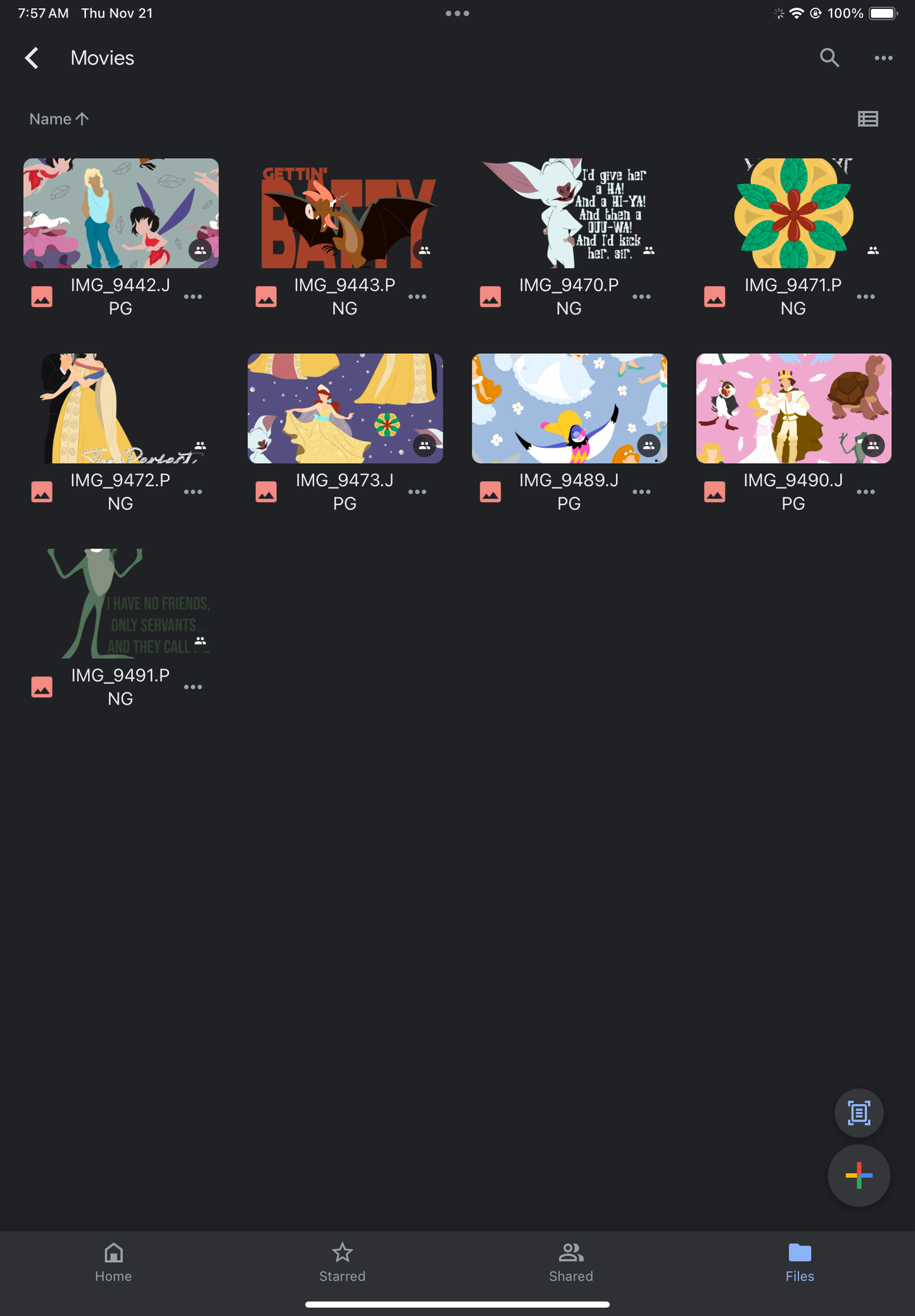Open the folder overflow menu
This screenshot has width=915, height=1316.
[x=883, y=58]
